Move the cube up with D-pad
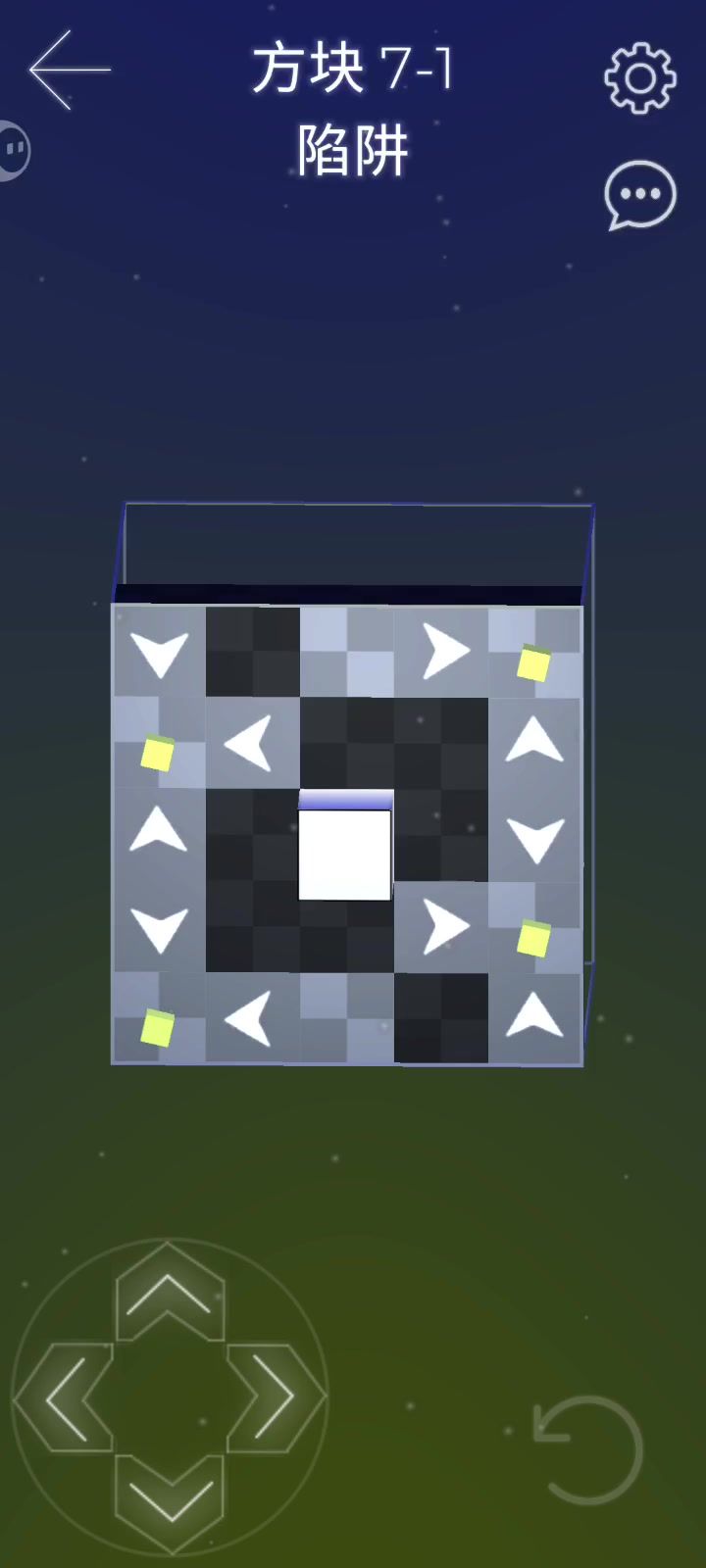The width and height of the screenshot is (706, 1568). tap(169, 1294)
